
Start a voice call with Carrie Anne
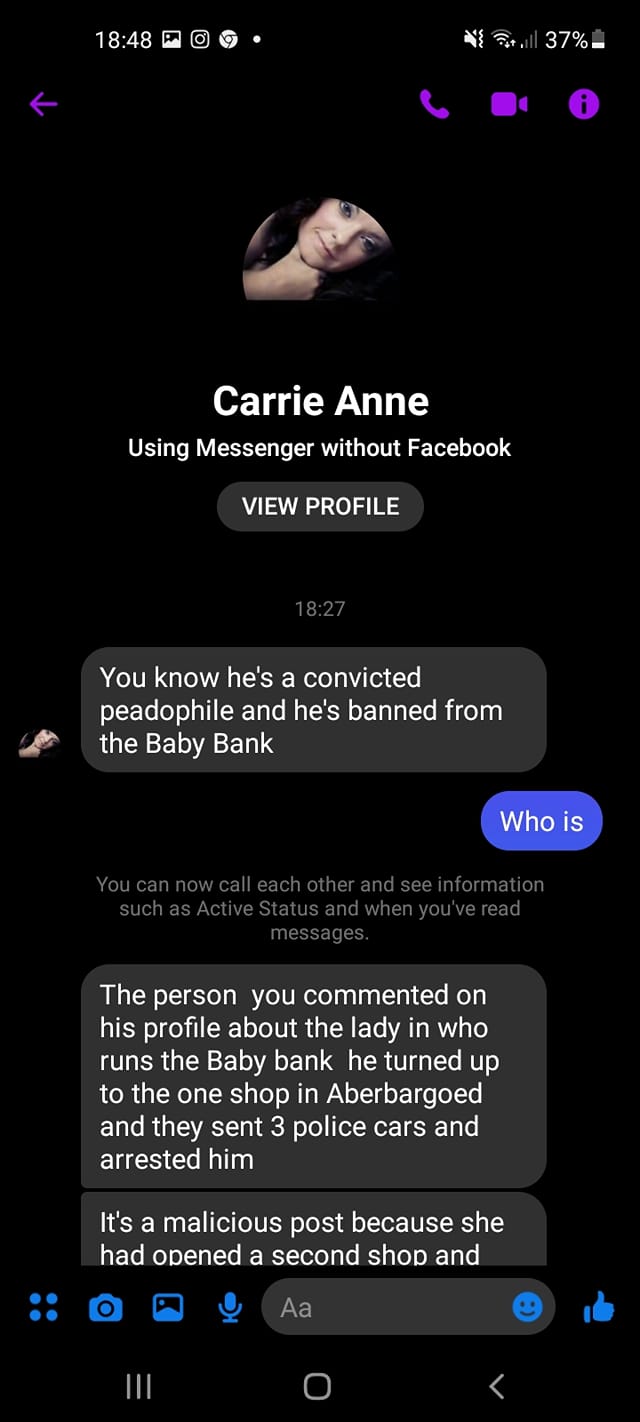434,103
